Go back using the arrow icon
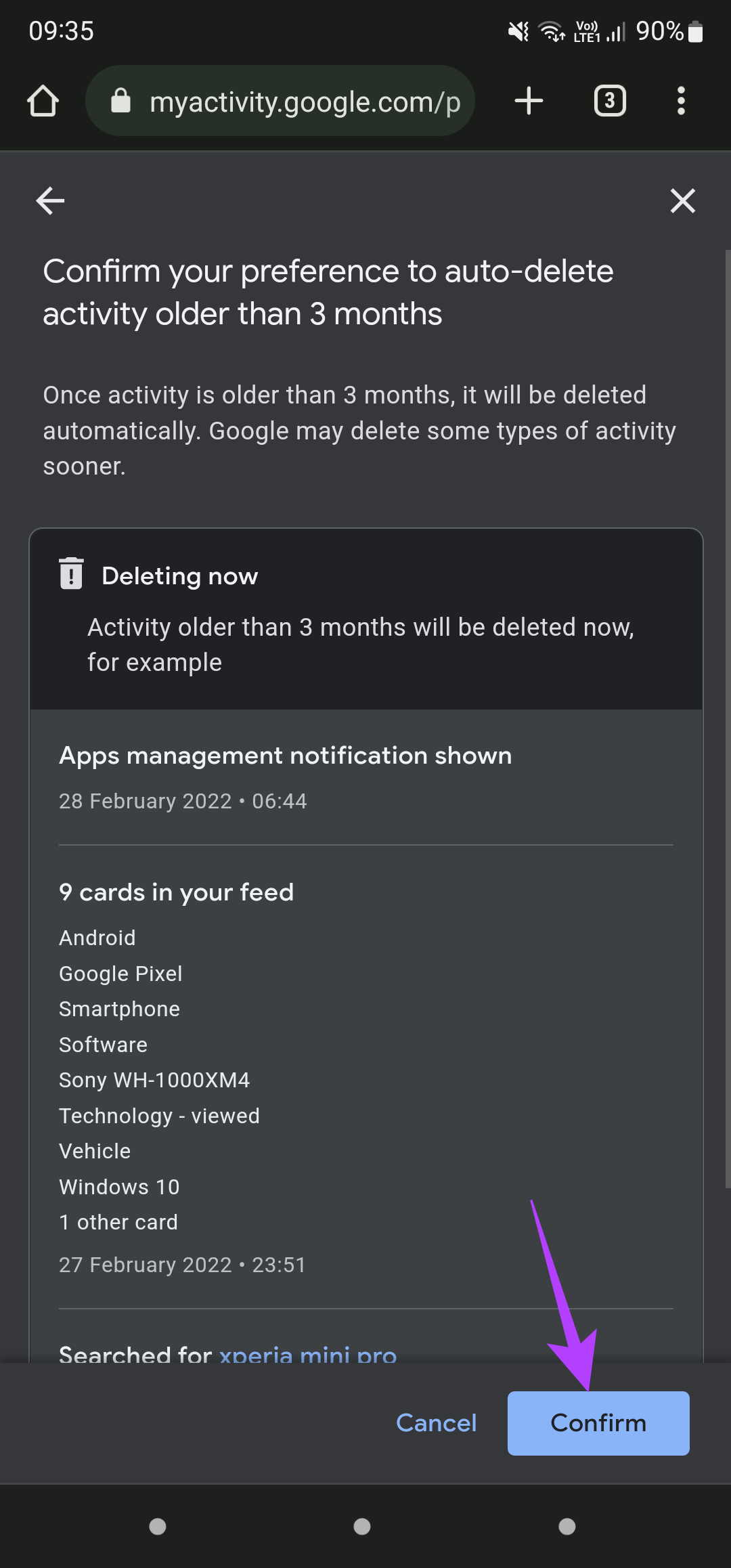This screenshot has width=731, height=1568. pyautogui.click(x=50, y=201)
